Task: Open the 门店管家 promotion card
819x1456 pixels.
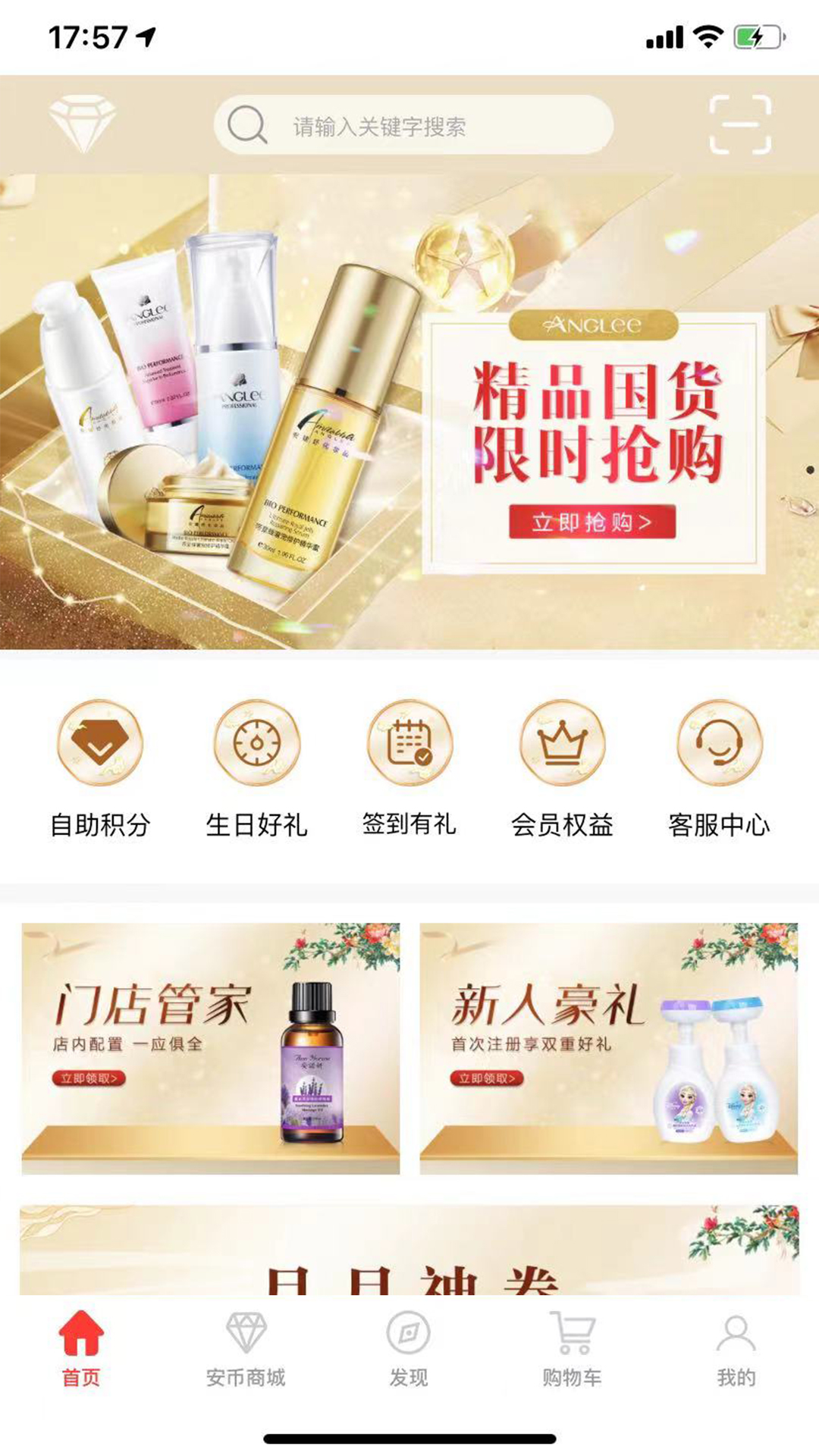Action: [x=211, y=1048]
